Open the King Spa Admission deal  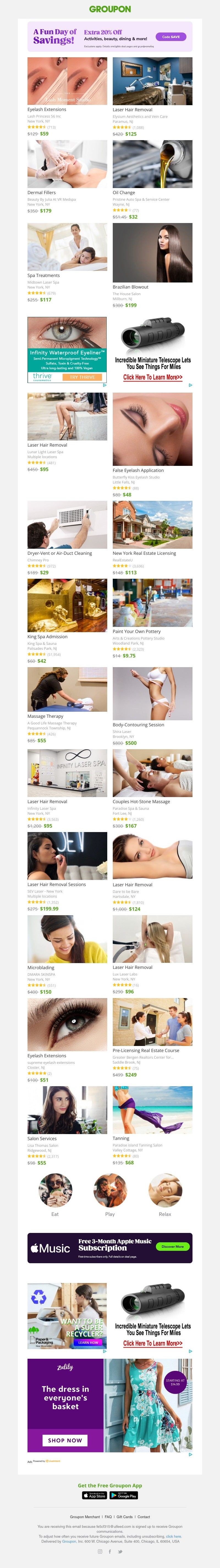(x=67, y=605)
